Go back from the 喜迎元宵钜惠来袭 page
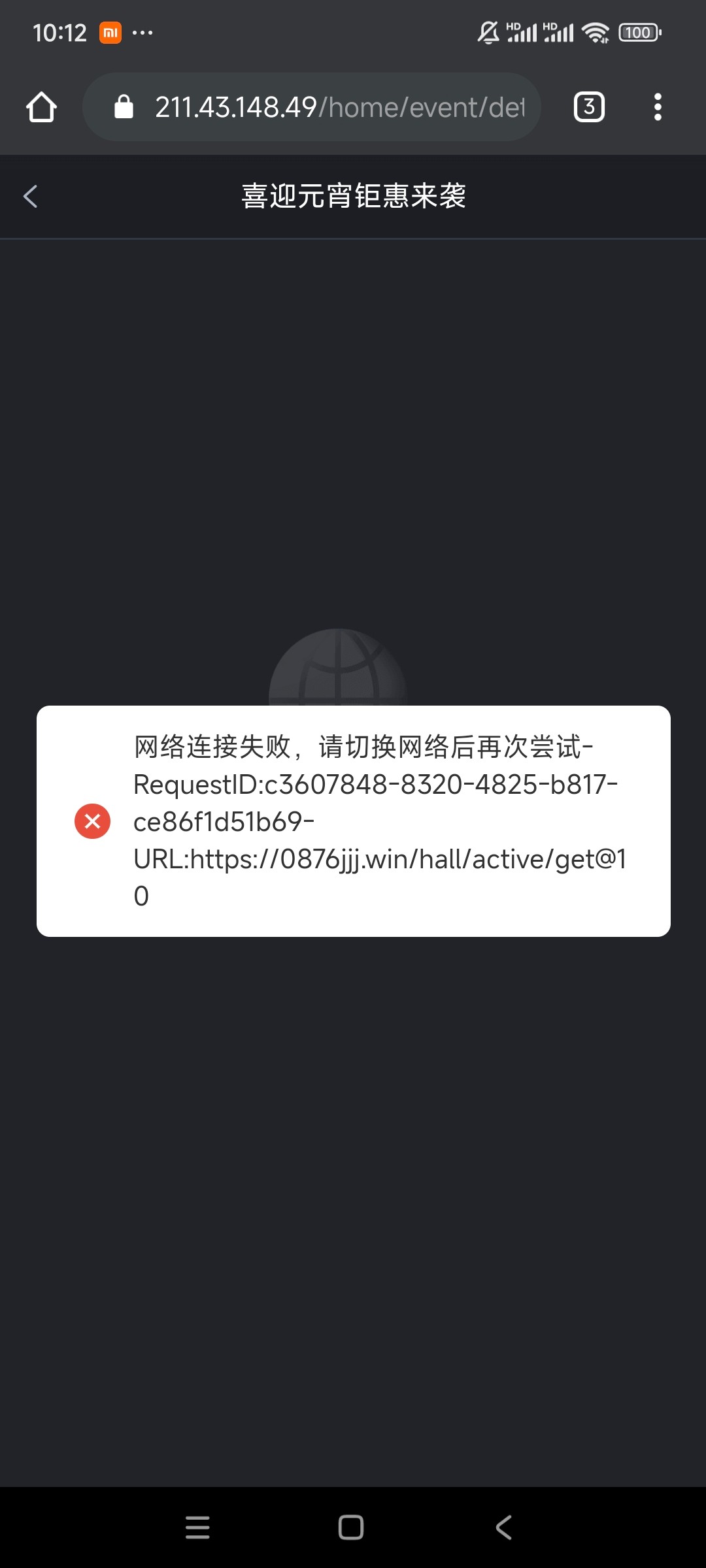706x1568 pixels. click(30, 196)
